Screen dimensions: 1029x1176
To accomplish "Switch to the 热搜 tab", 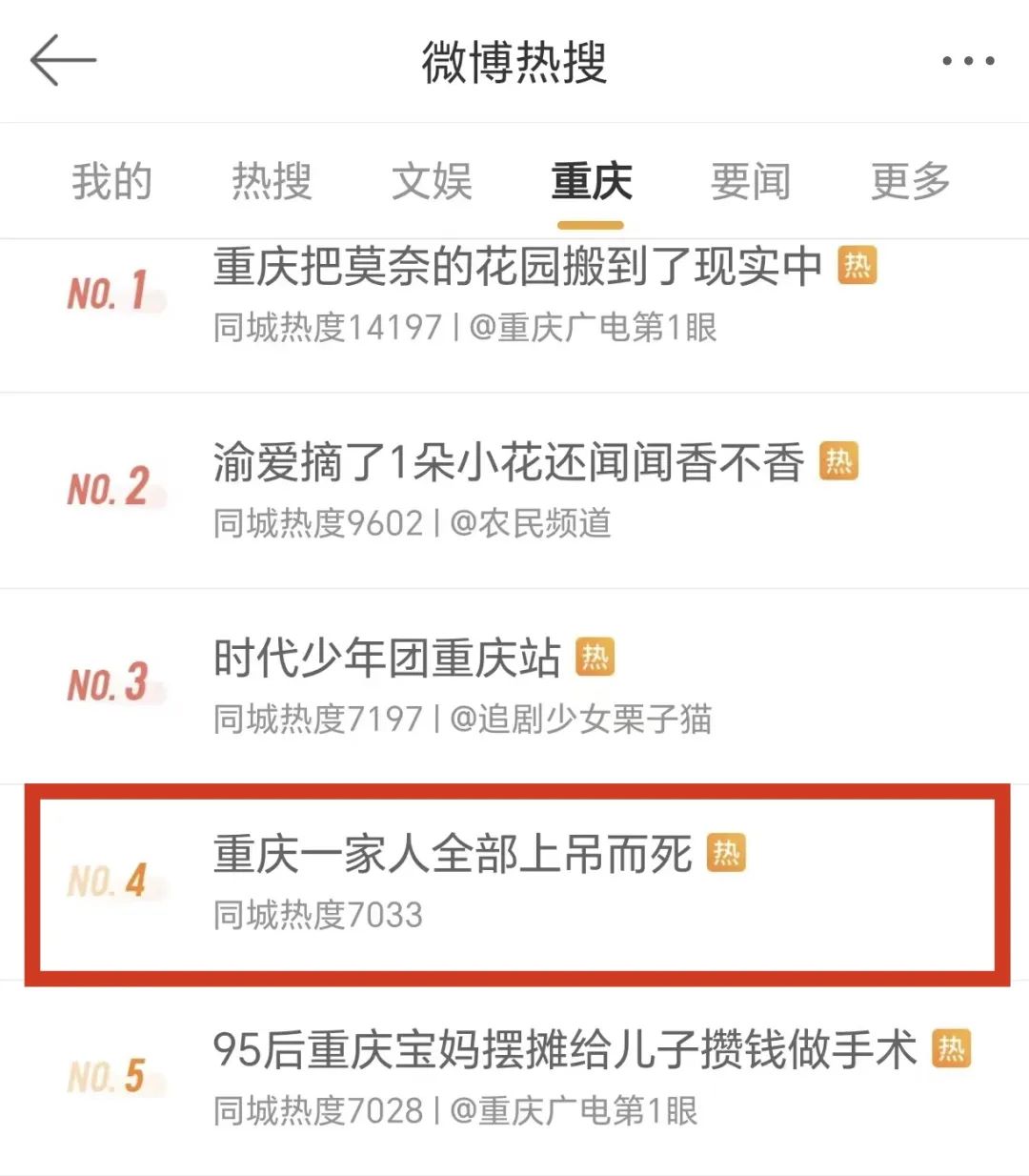I will tap(272, 181).
